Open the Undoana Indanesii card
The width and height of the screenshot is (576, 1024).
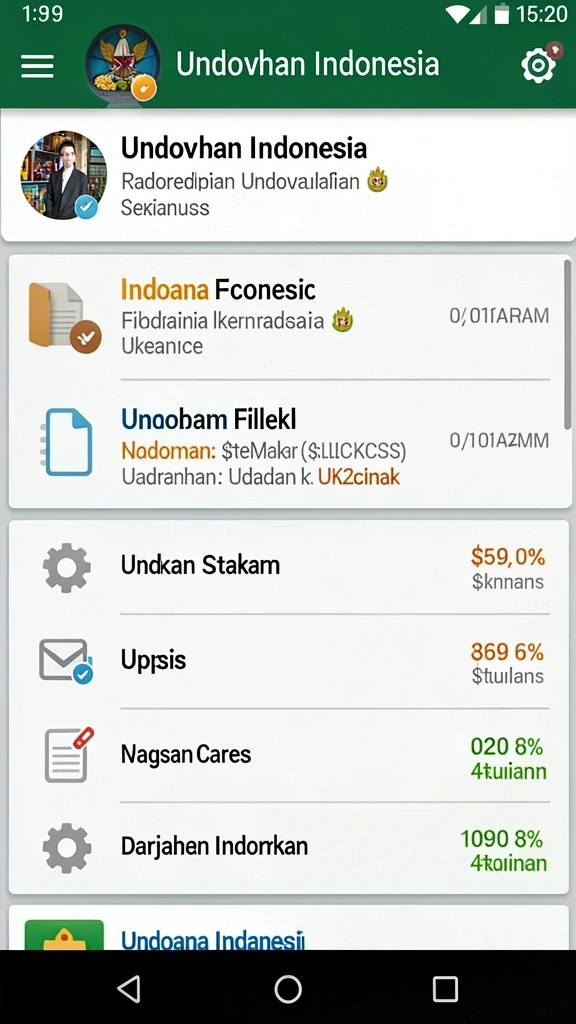tap(288, 927)
